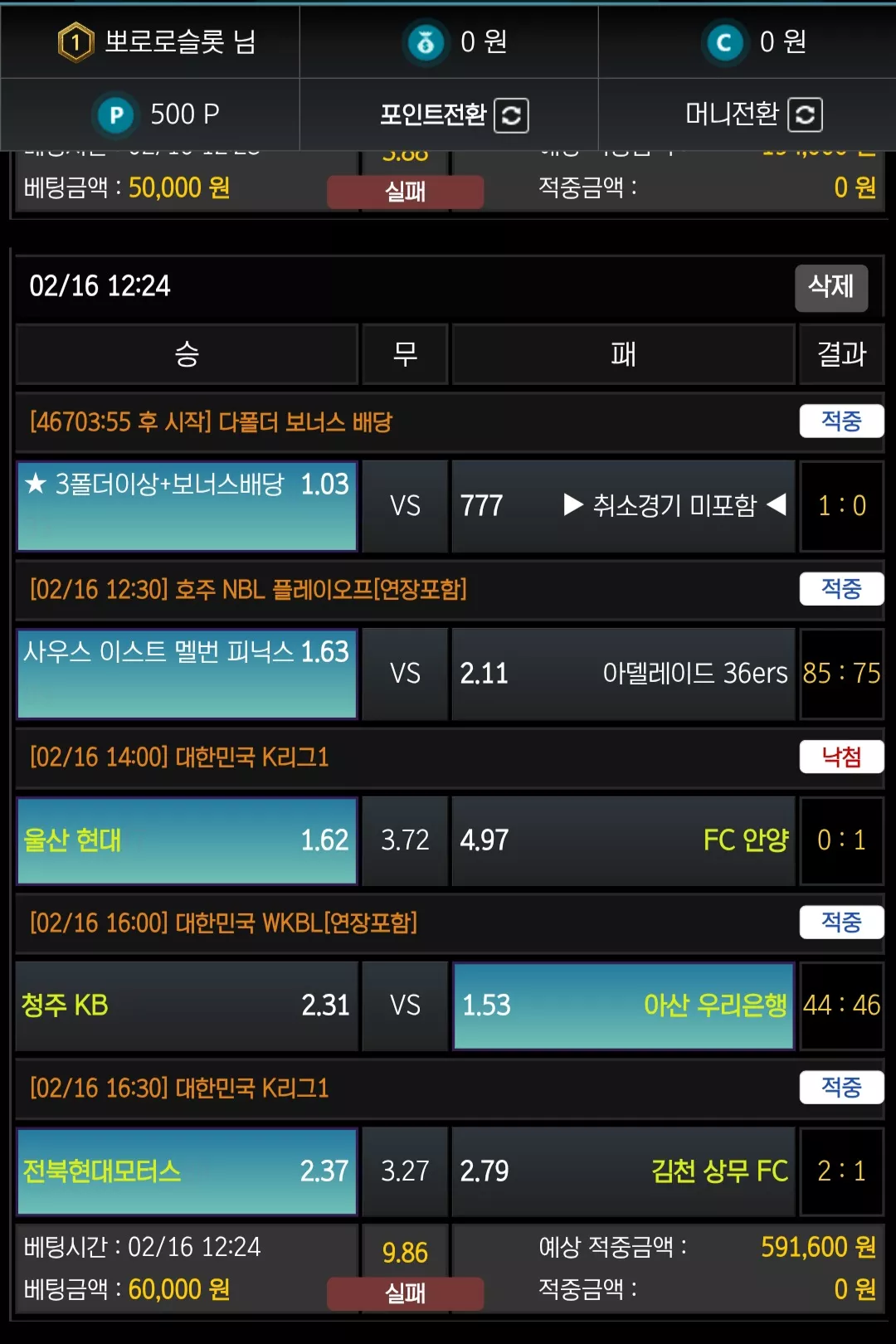Open the 500 P points balance
This screenshot has width=896, height=1344.
click(x=158, y=114)
